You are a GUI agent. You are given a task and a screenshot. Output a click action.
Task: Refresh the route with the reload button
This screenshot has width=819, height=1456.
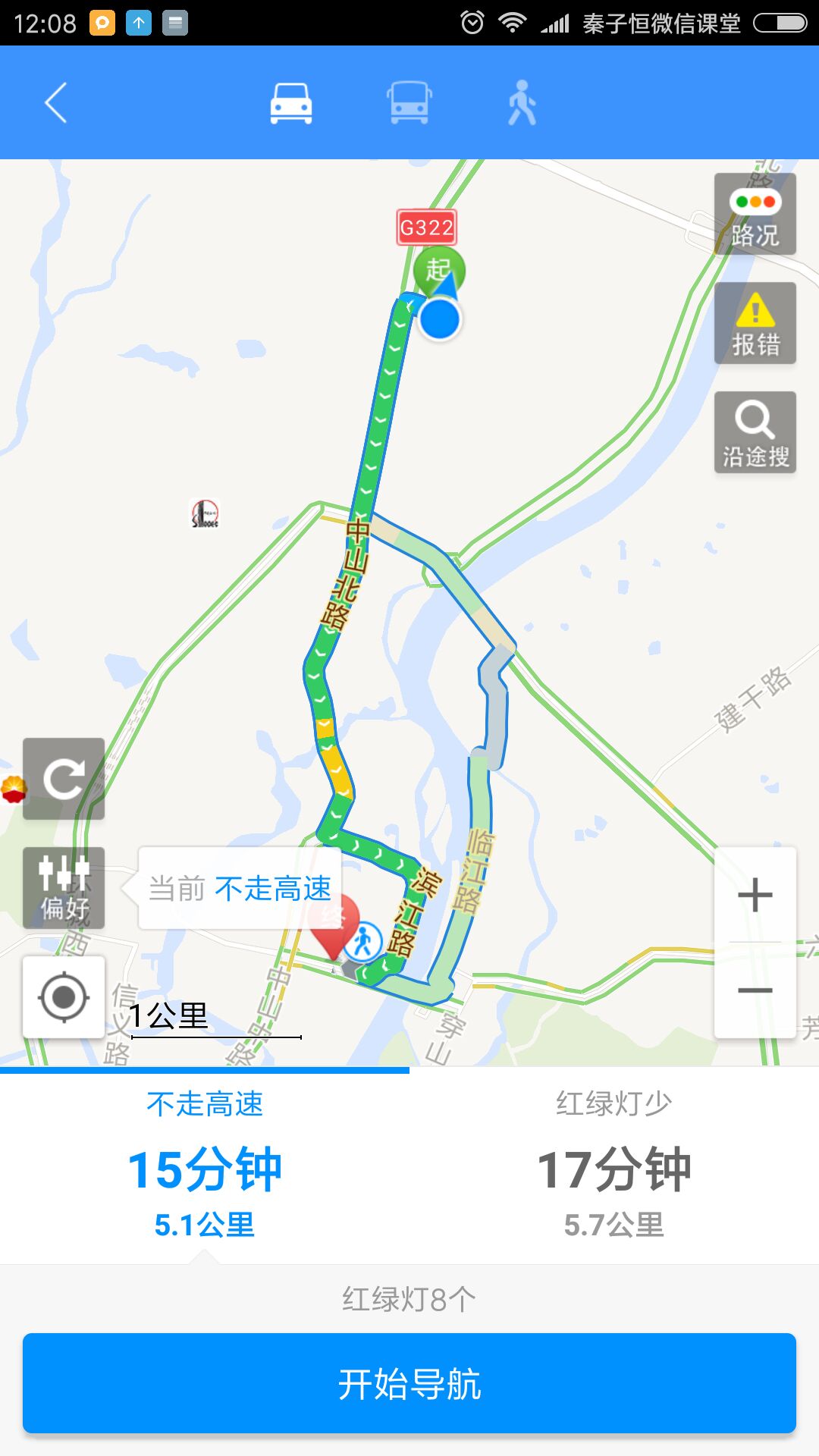coord(64,779)
